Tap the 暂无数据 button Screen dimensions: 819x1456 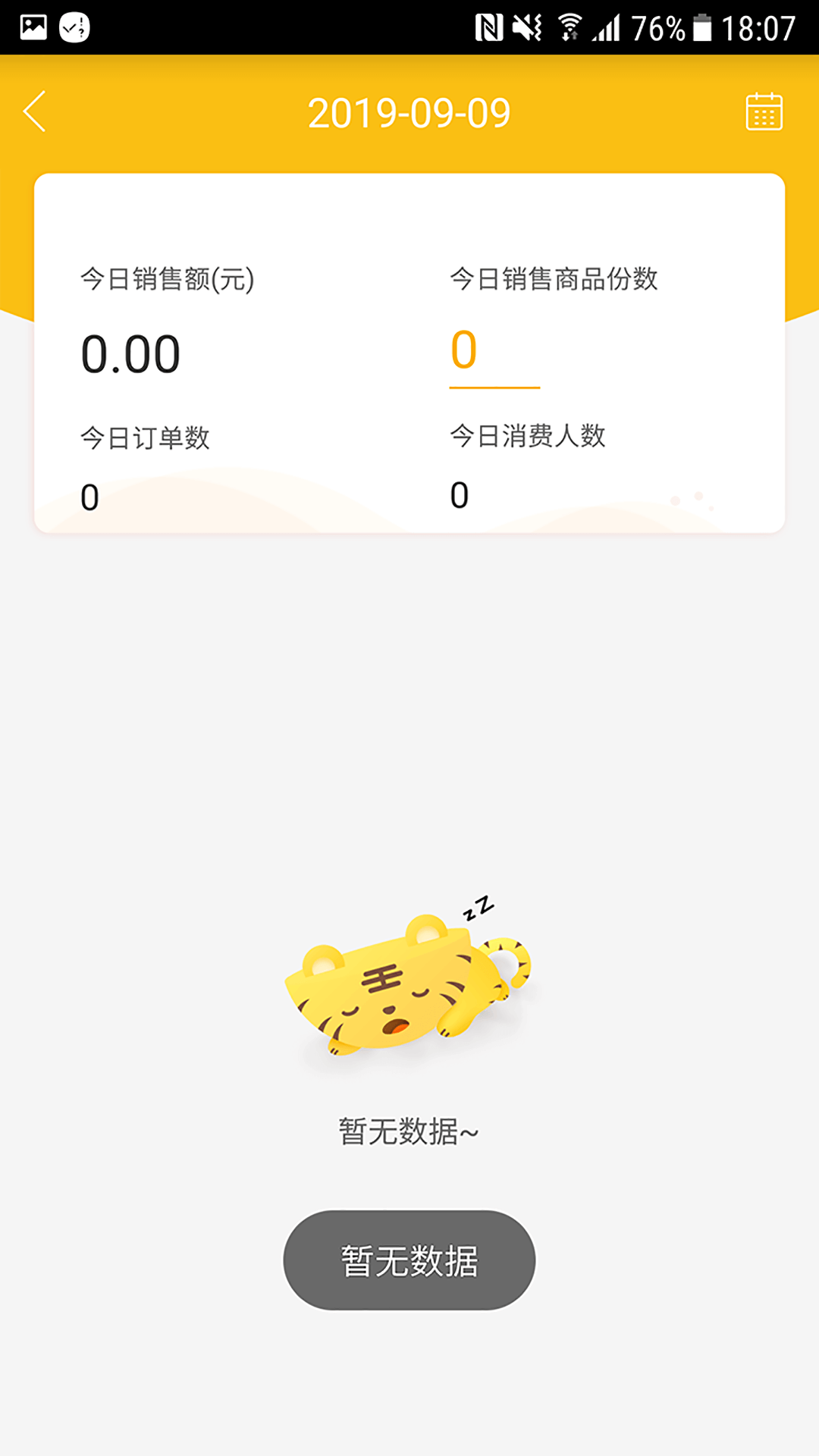tap(408, 1259)
